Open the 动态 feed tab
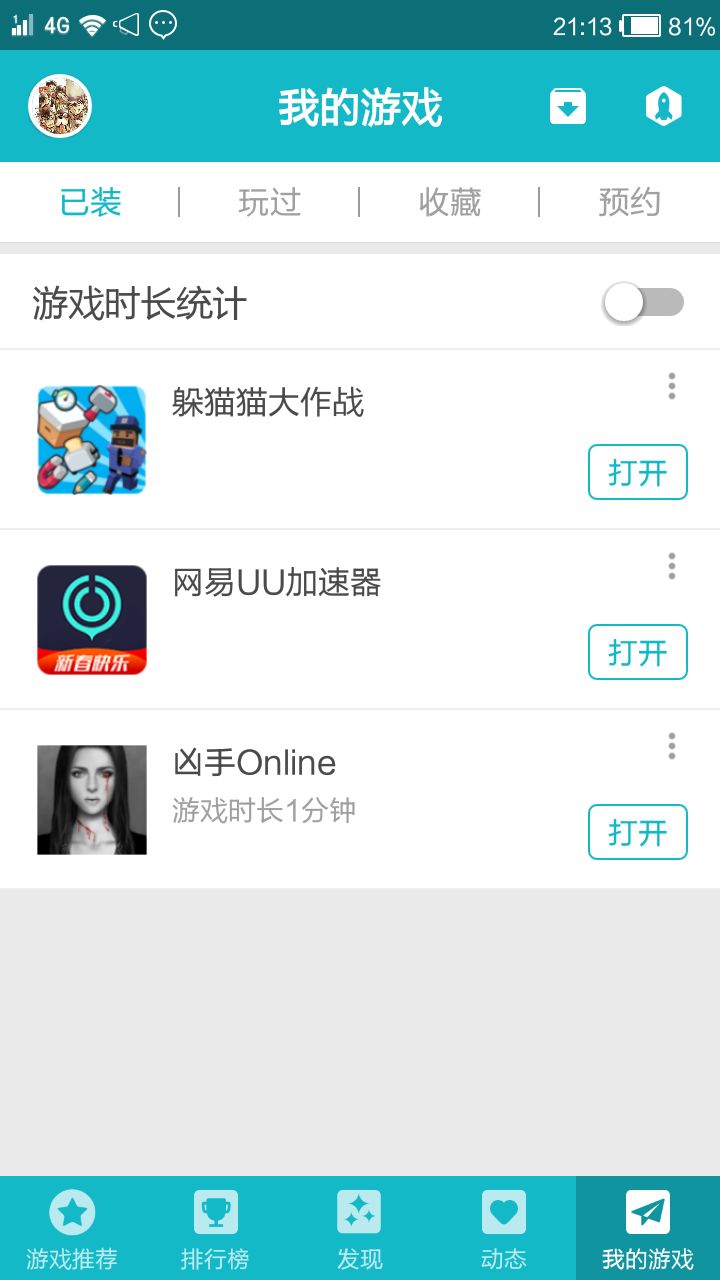 pyautogui.click(x=504, y=1228)
